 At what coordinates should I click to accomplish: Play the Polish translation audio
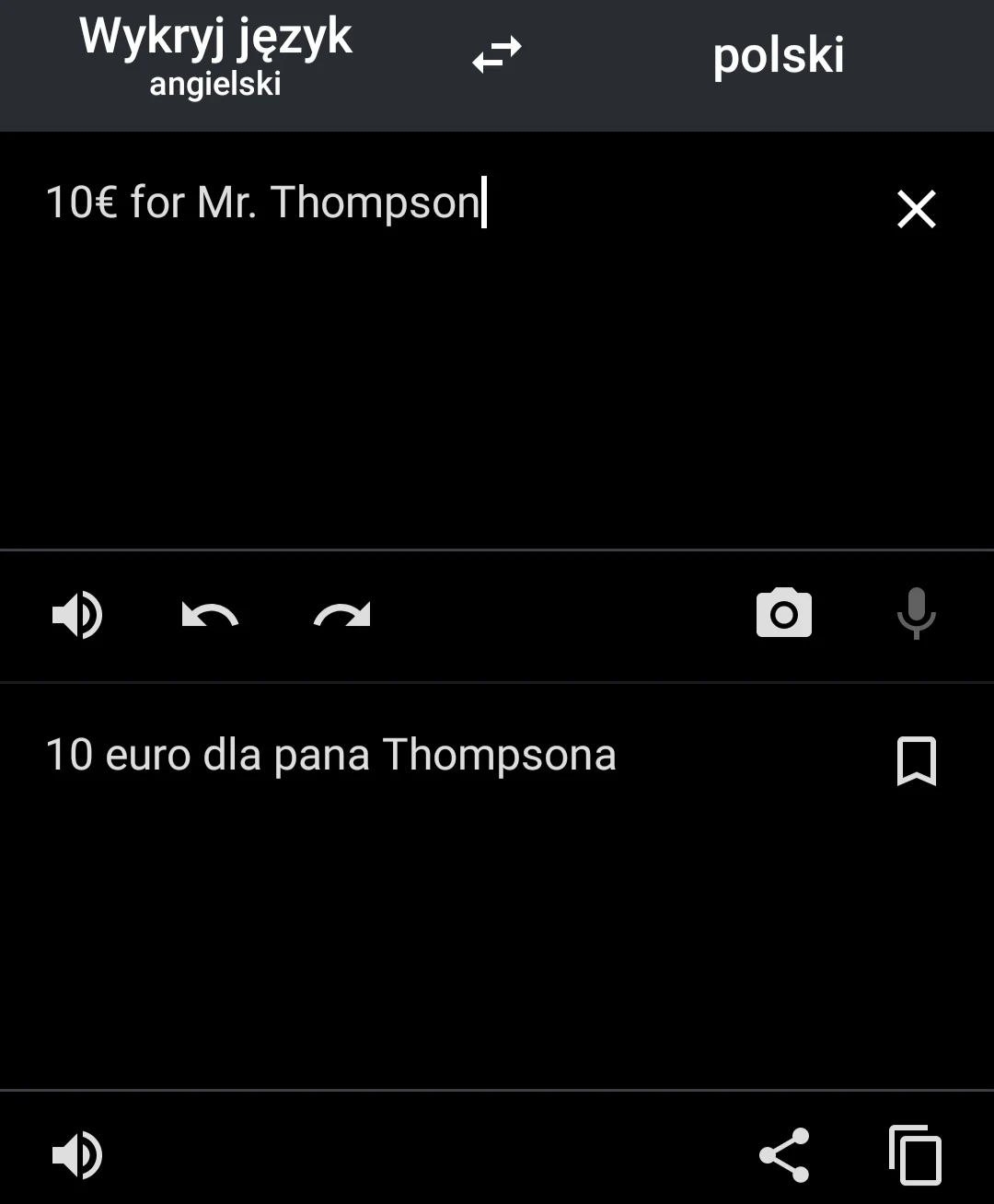pos(77,1155)
